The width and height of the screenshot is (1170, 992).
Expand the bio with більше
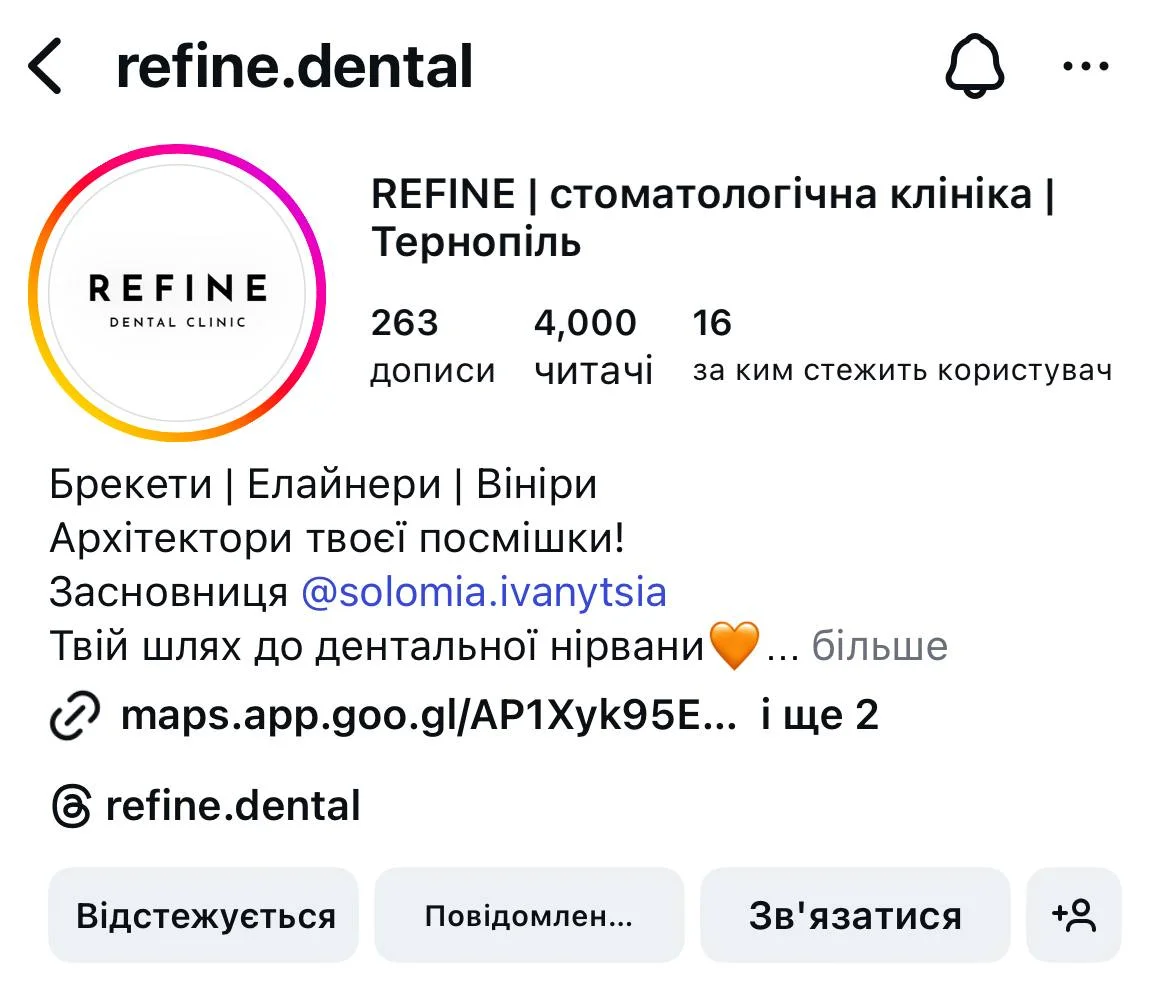[x=879, y=646]
